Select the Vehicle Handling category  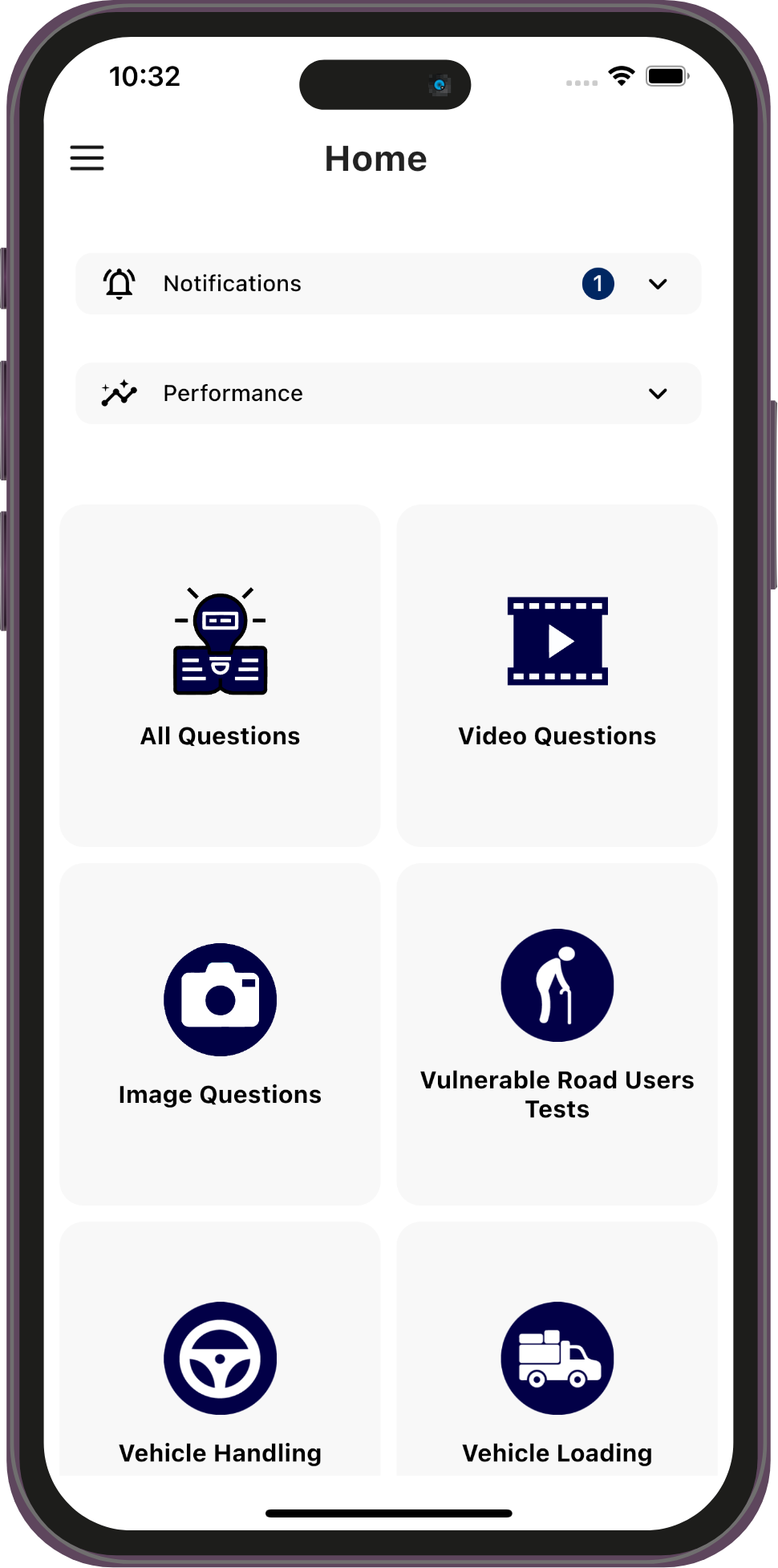[220, 1371]
